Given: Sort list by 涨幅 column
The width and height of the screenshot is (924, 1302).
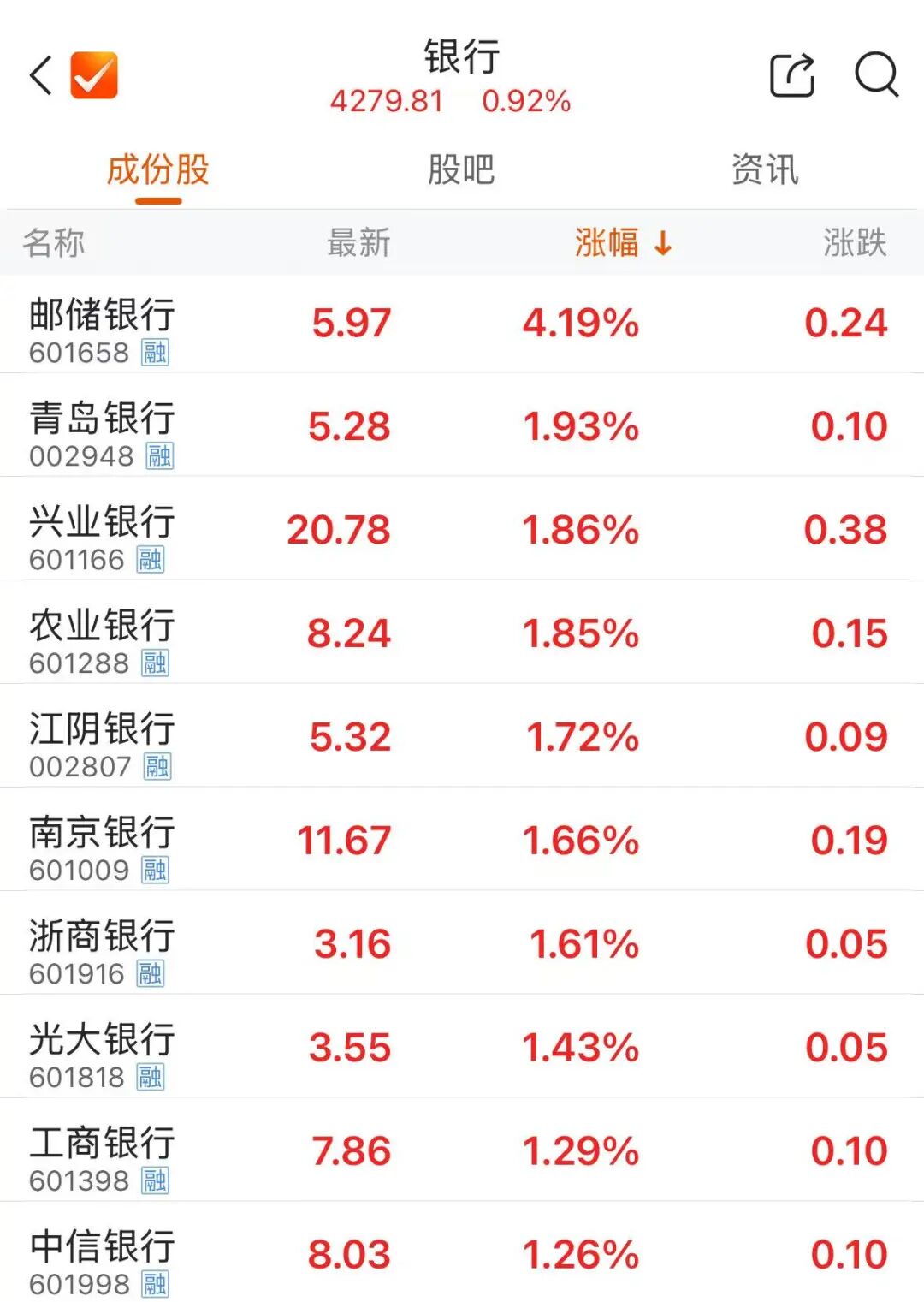Looking at the screenshot, I should tap(622, 243).
